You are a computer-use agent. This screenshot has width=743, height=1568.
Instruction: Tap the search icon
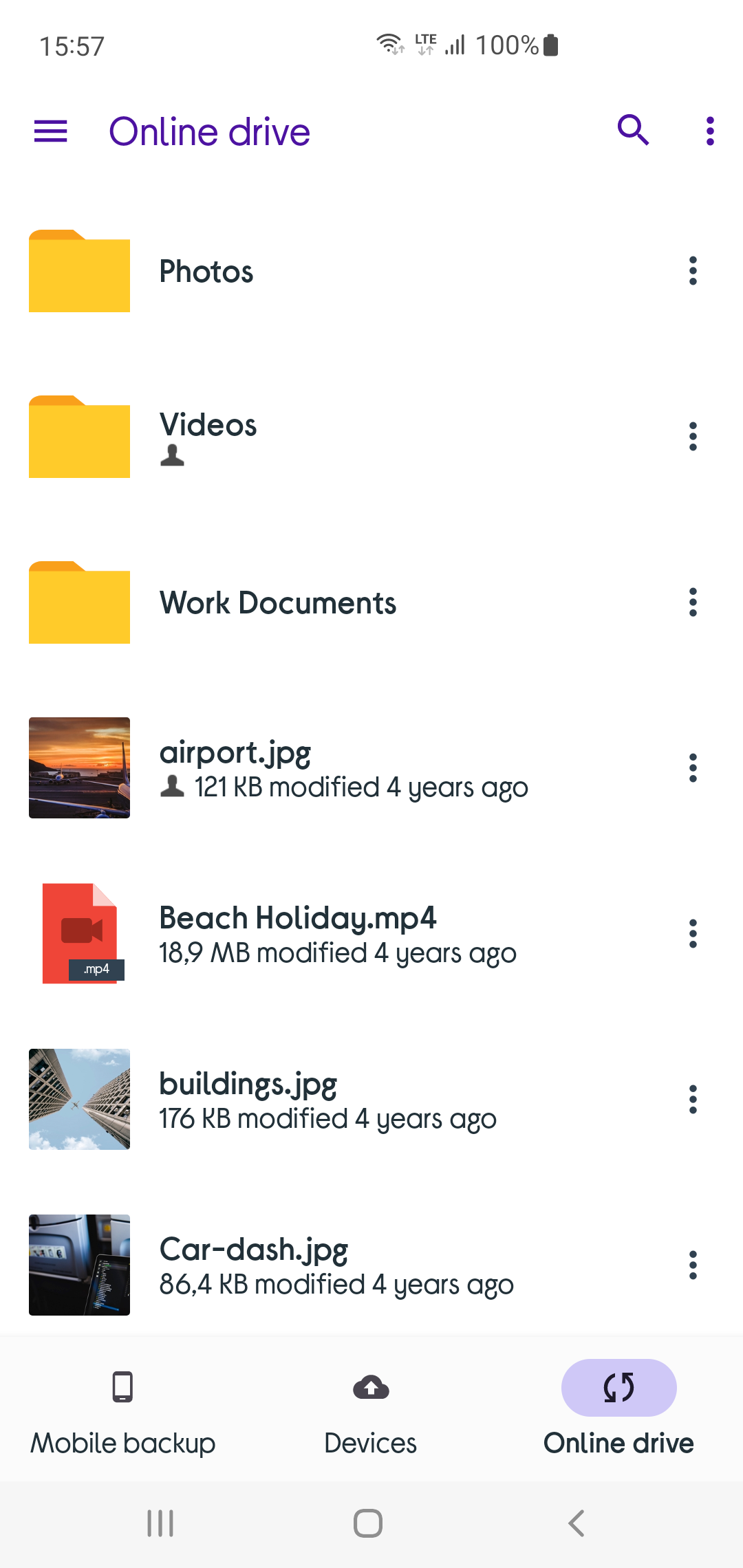(632, 129)
